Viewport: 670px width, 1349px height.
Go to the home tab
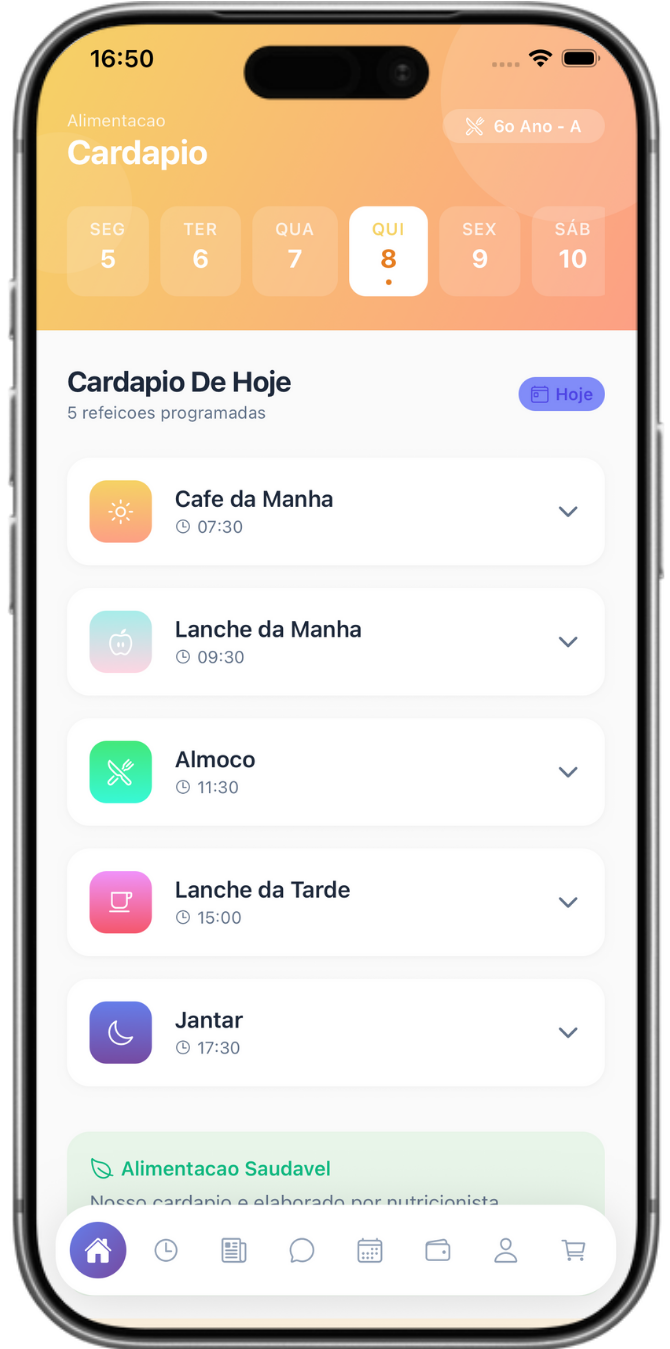click(98, 1250)
